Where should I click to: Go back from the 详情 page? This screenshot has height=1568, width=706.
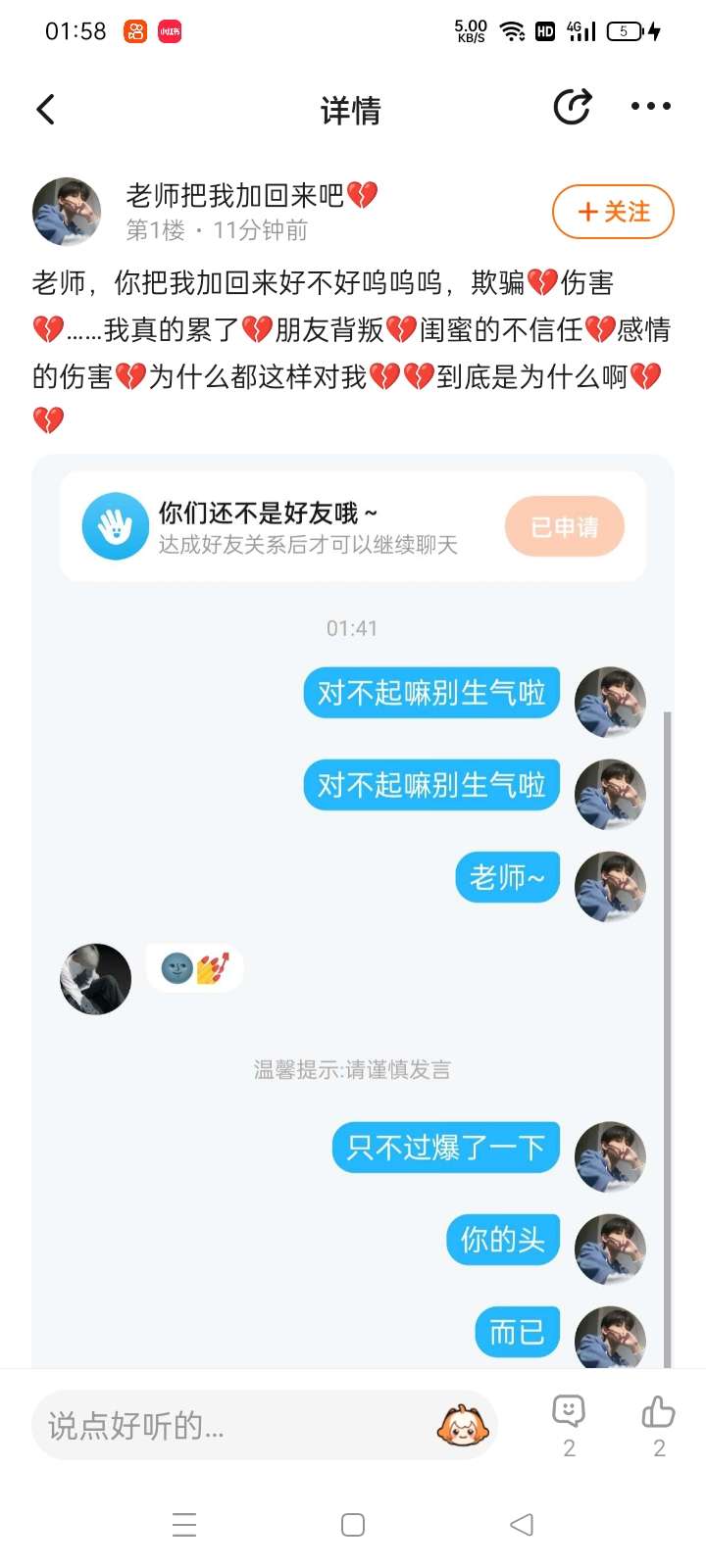45,109
